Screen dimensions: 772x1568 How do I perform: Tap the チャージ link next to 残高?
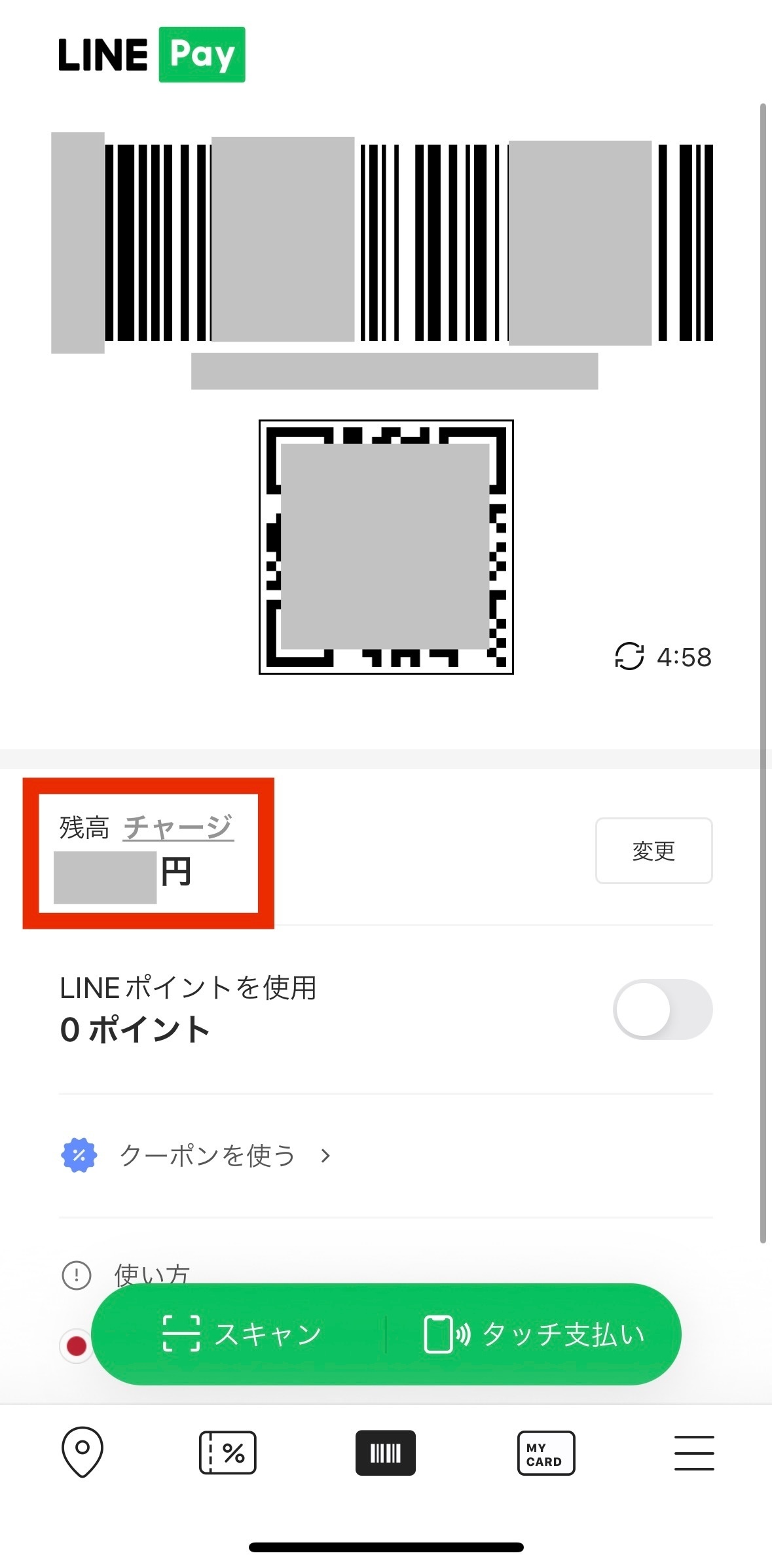coord(178,827)
